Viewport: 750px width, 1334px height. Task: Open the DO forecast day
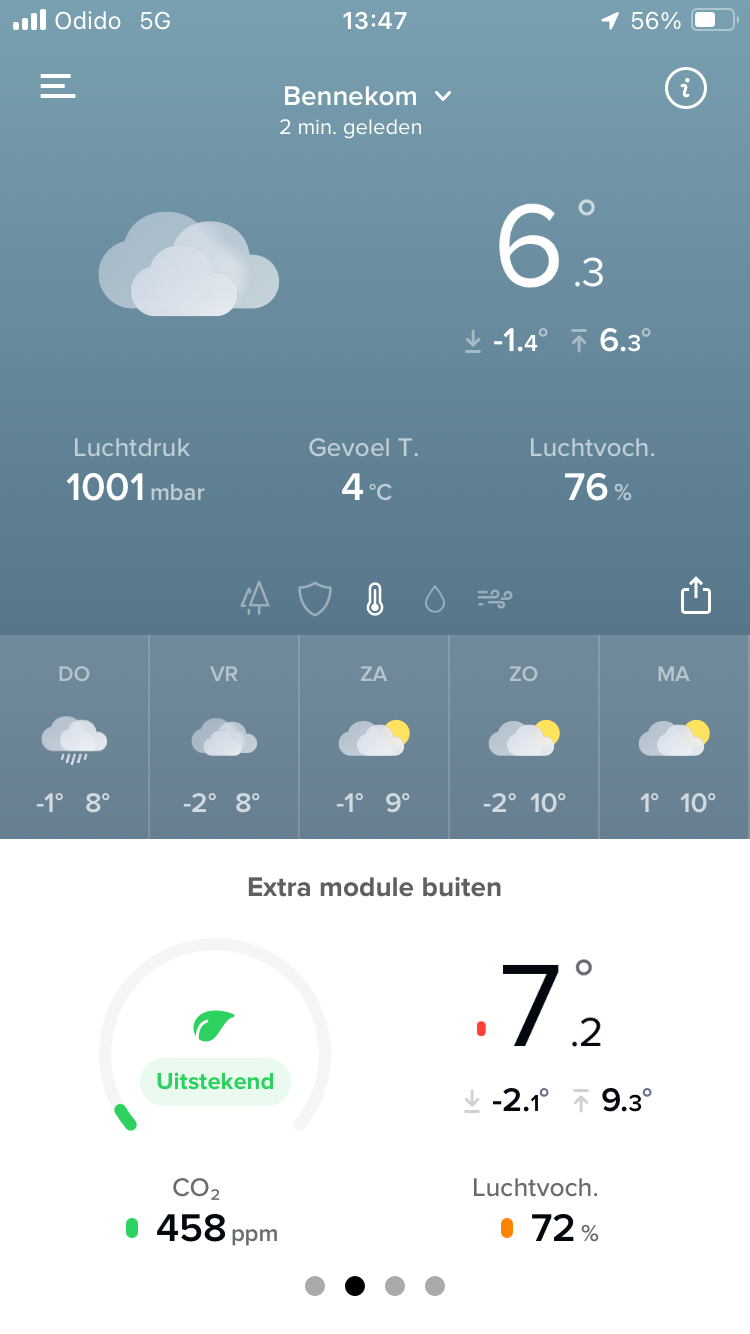click(74, 738)
